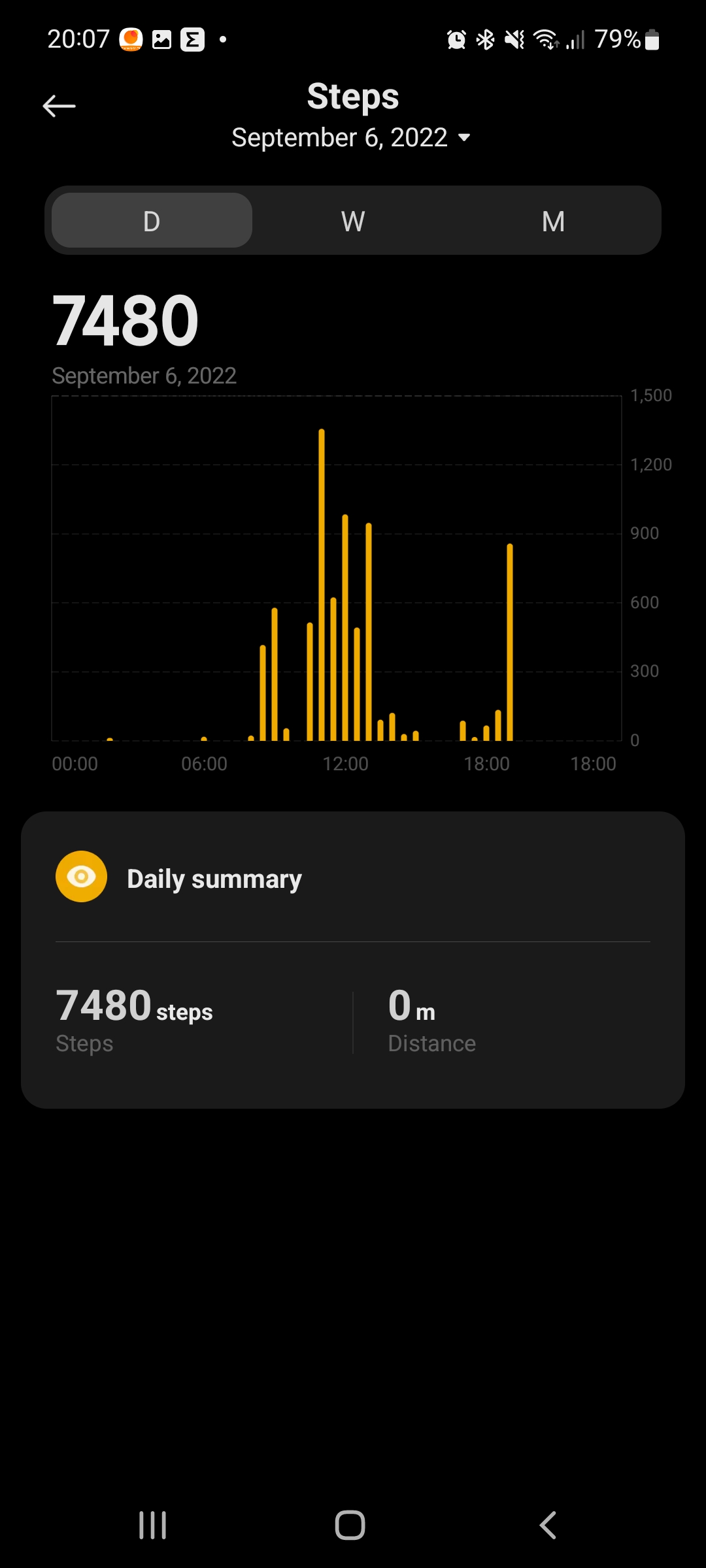Tap the orange app notification icon
Screen dimensions: 706x1568
click(130, 40)
